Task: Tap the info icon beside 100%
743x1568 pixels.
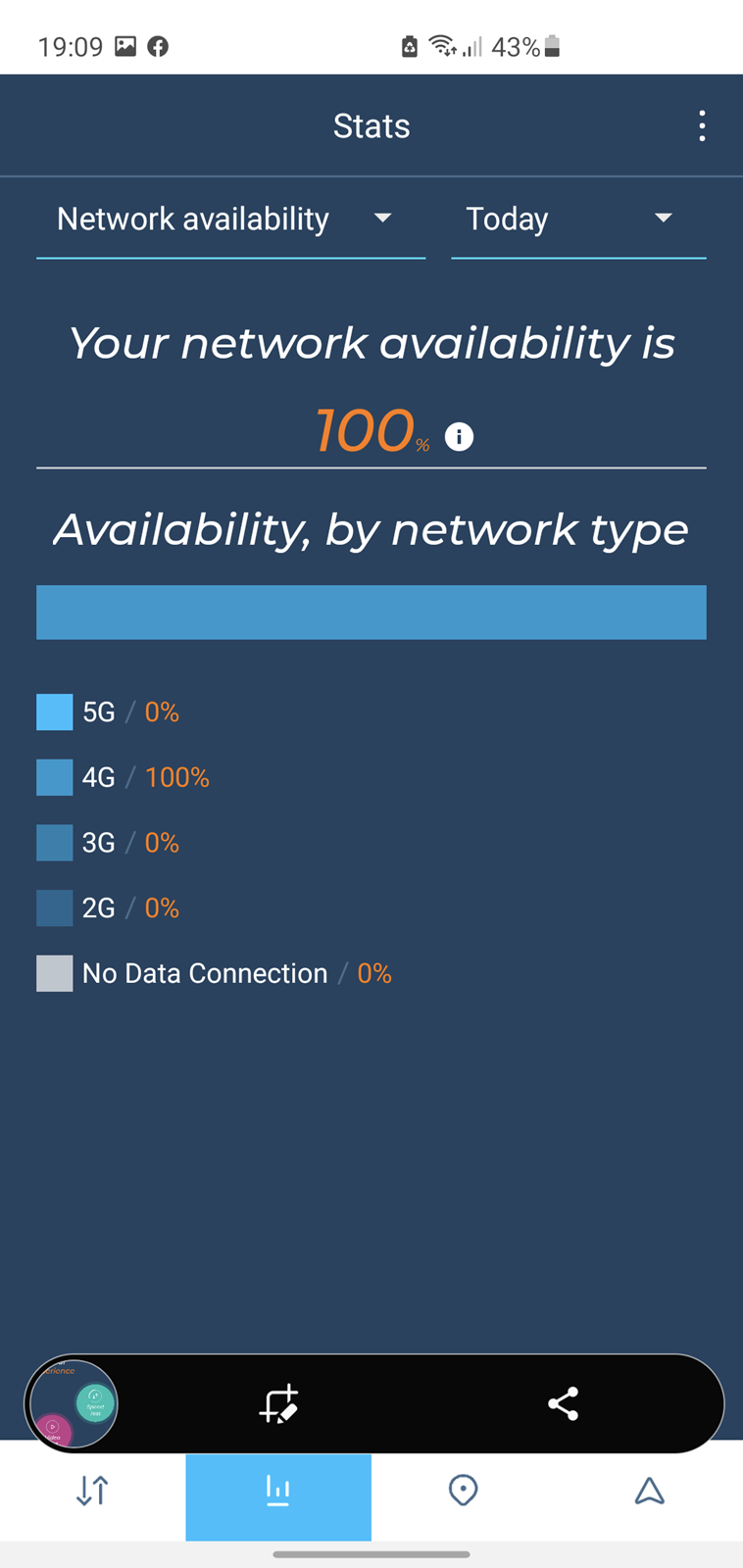Action: coord(459,436)
